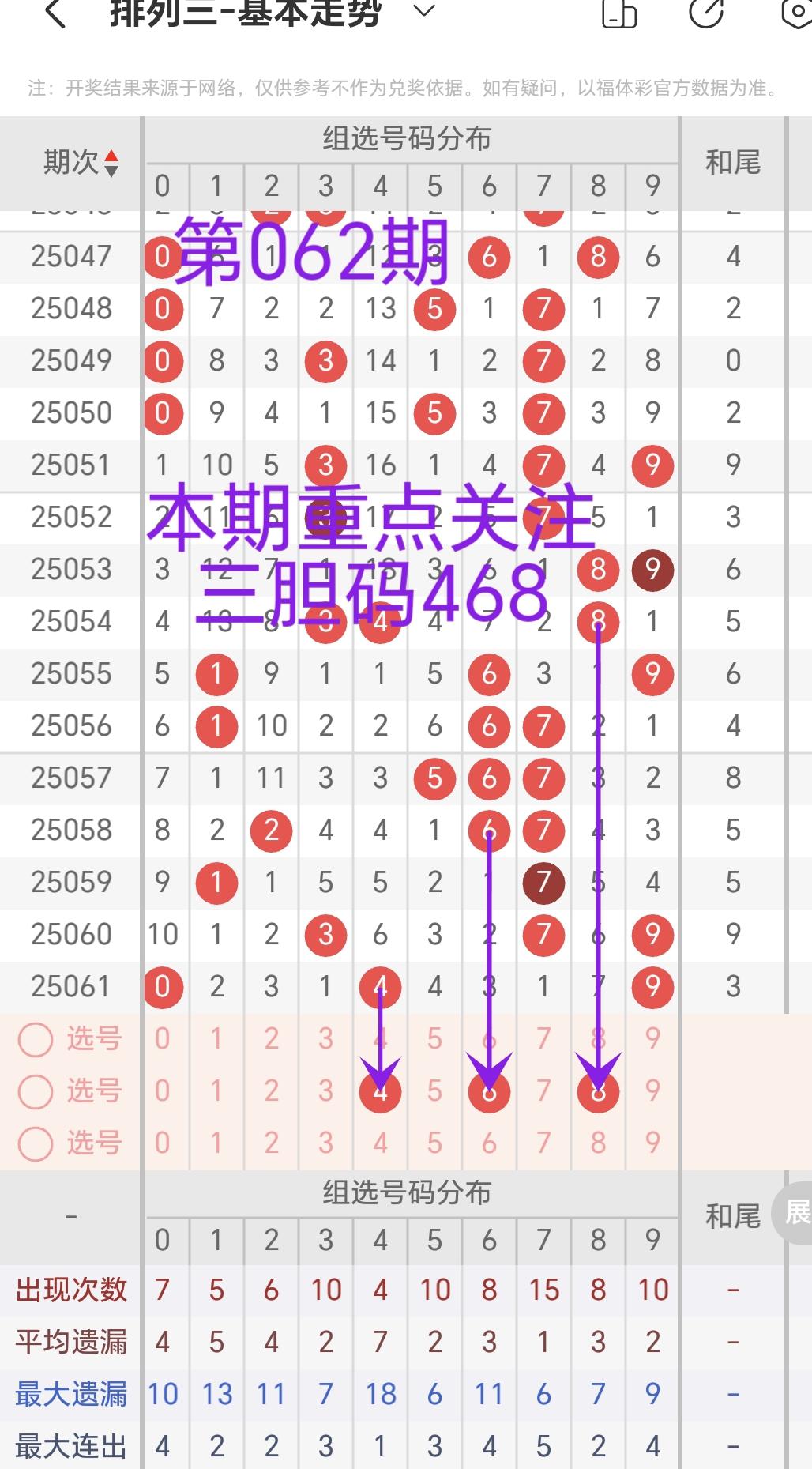Go back from the 排列三 trend chart
Screen dimensions: 812x1469
coord(55,13)
